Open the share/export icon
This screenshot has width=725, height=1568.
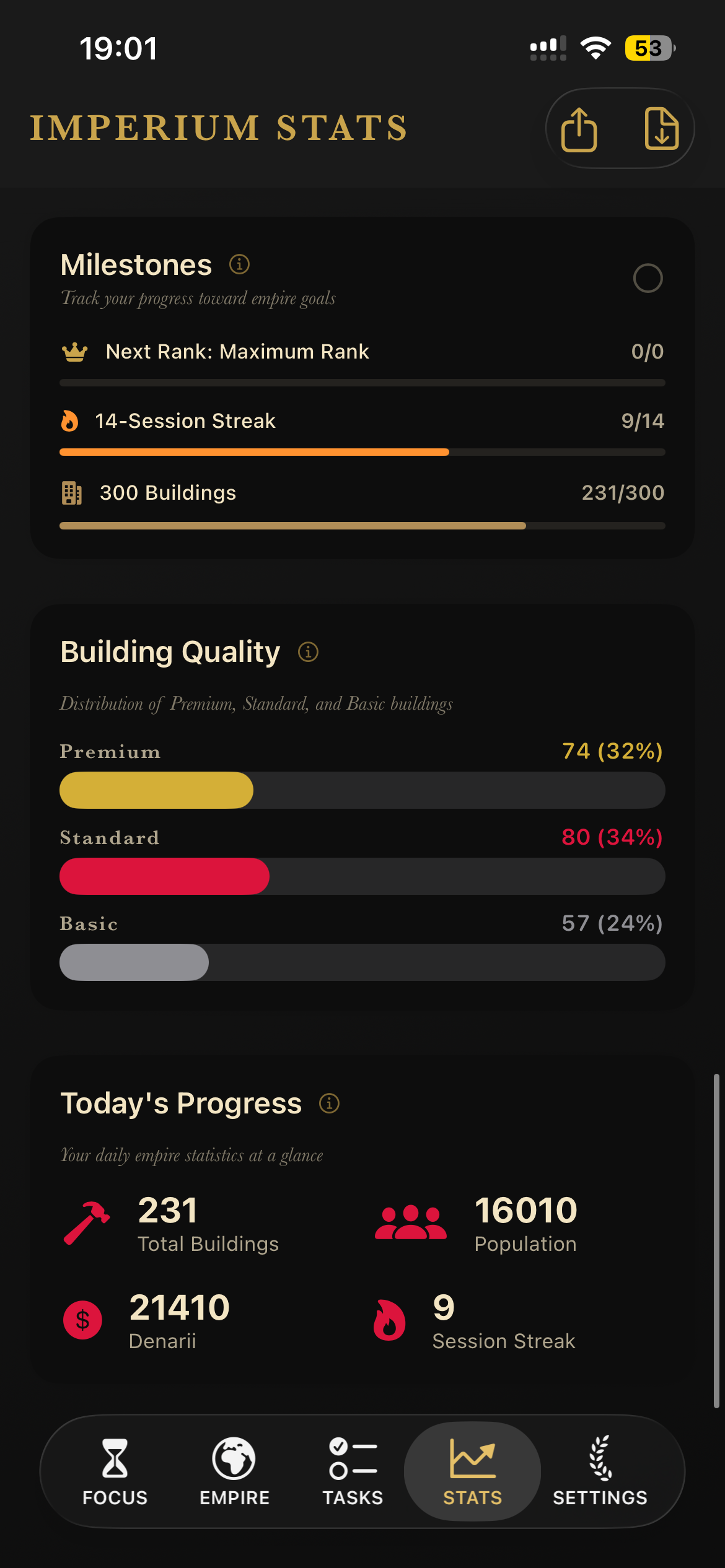pos(579,128)
